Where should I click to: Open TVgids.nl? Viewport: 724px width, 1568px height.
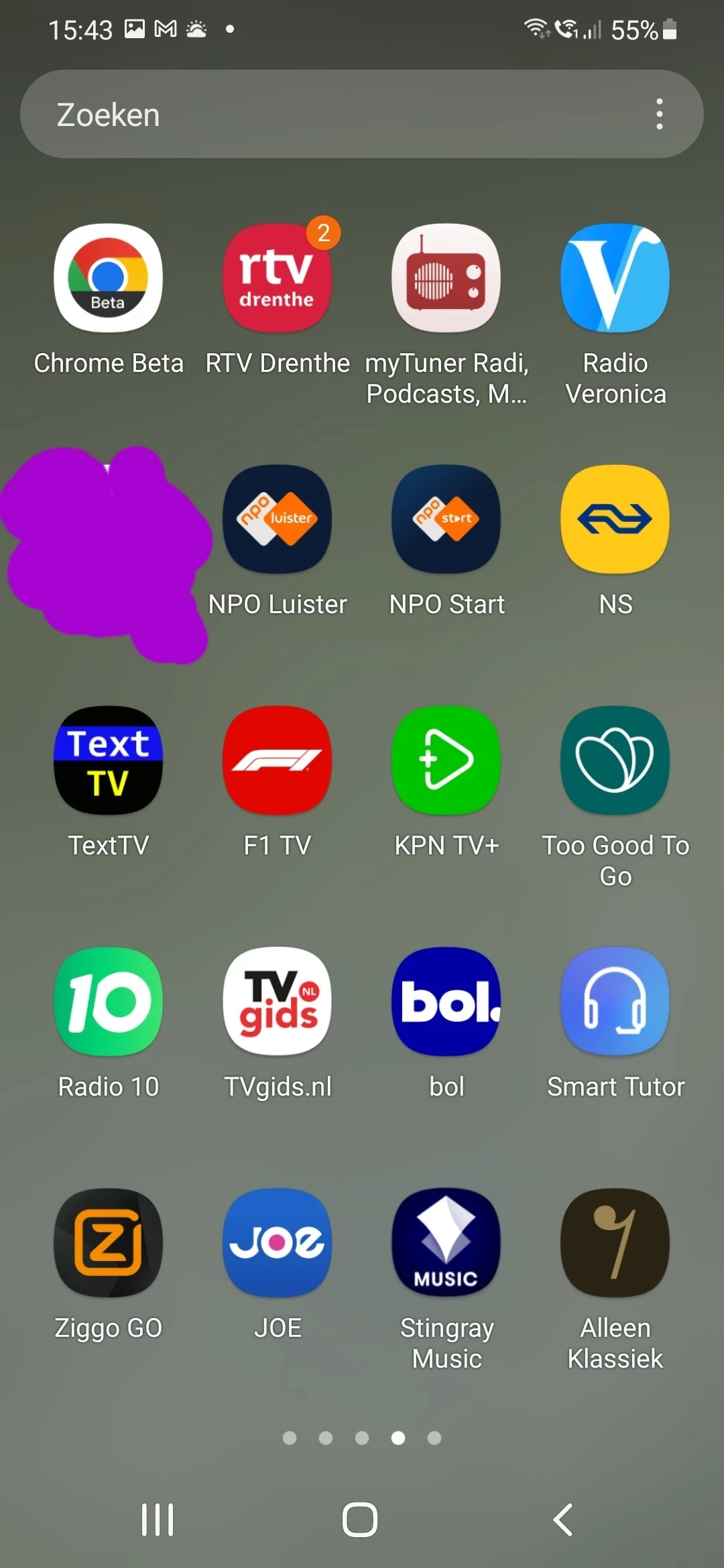tap(277, 1002)
